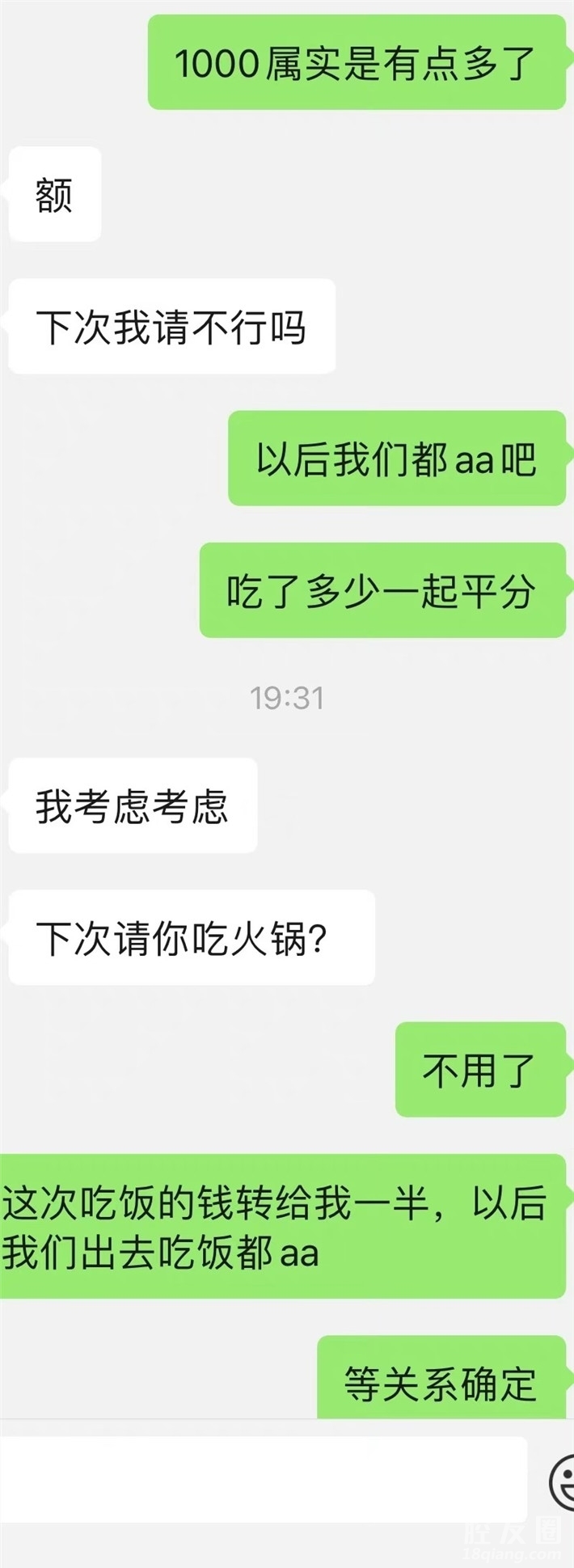Focus the message input field
Screen dimensions: 574x1568
coord(263,1481)
